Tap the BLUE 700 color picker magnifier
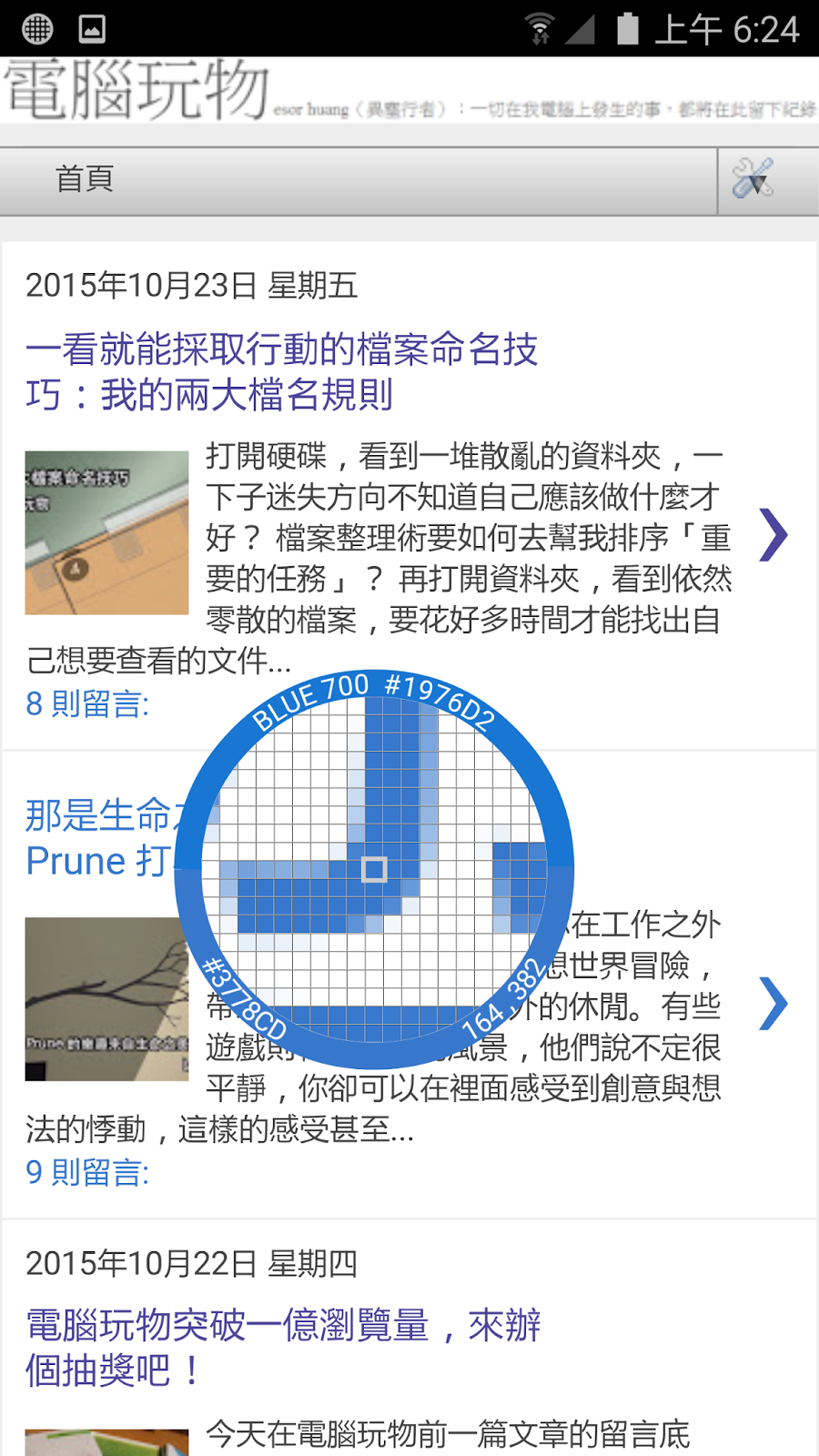Screen dimensions: 819x1456 click(374, 870)
